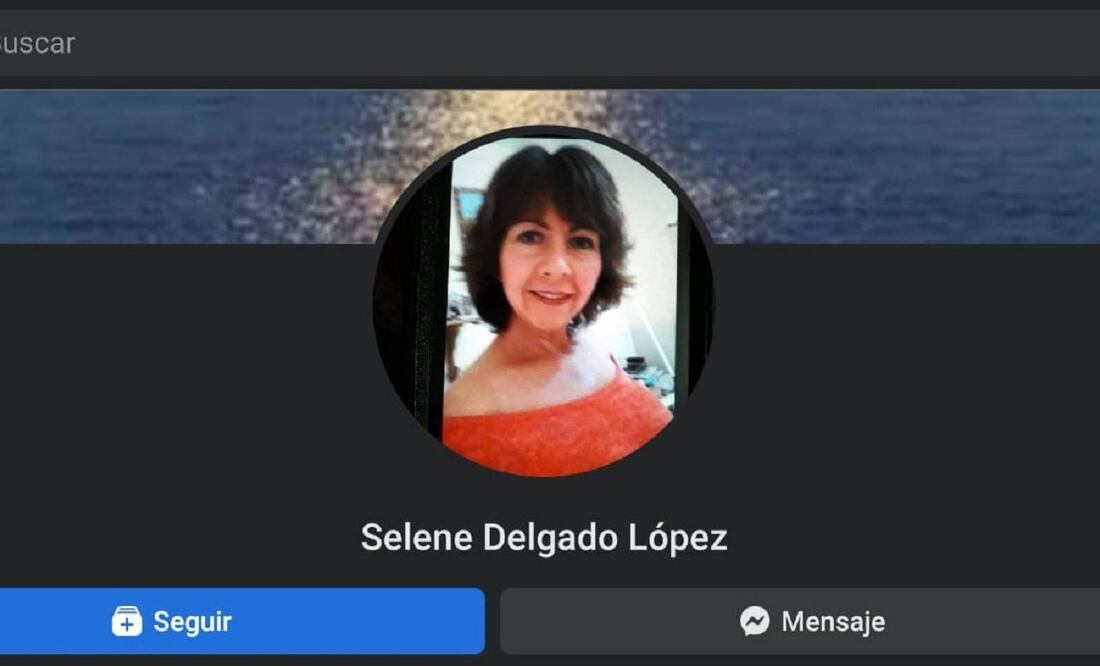Send a message via the Mensaje button
This screenshot has width=1100, height=666.
(800, 621)
